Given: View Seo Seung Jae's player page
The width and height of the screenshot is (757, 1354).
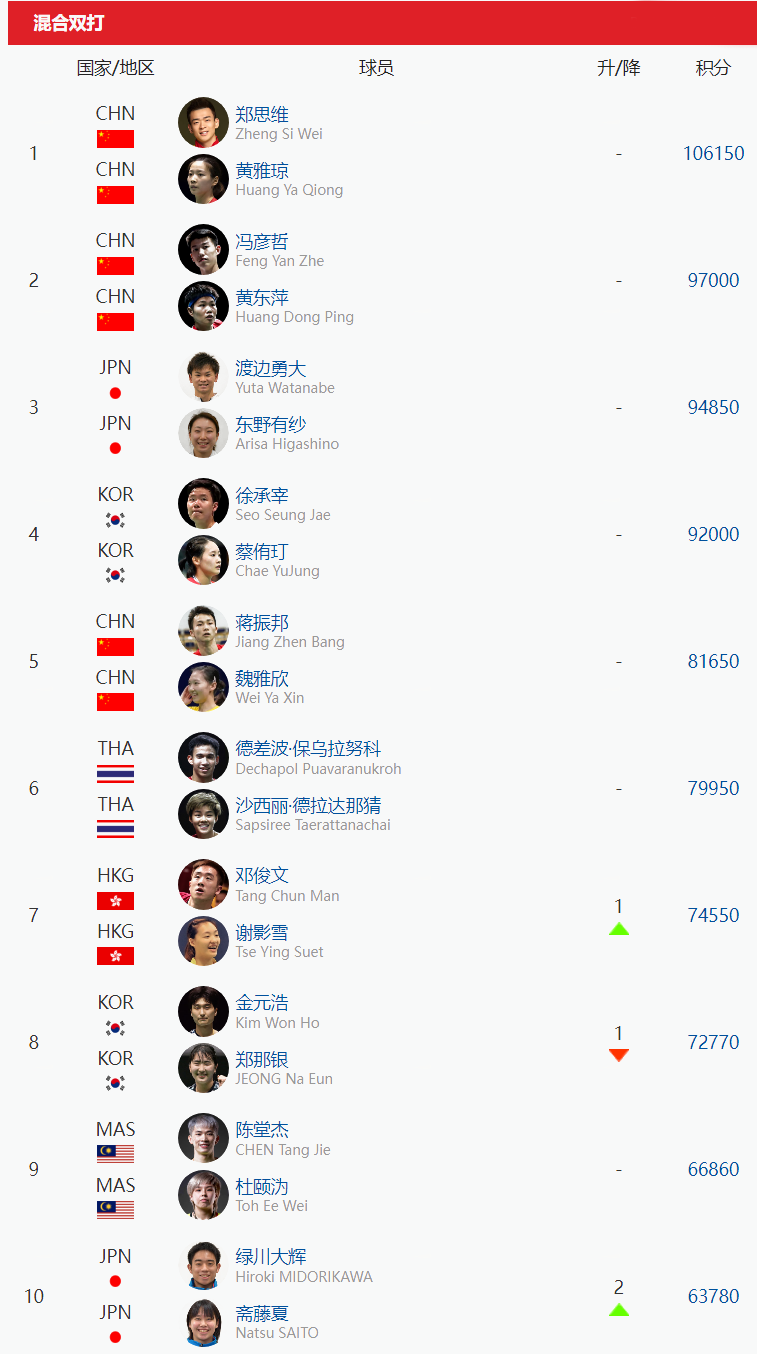Looking at the screenshot, I should (x=262, y=496).
